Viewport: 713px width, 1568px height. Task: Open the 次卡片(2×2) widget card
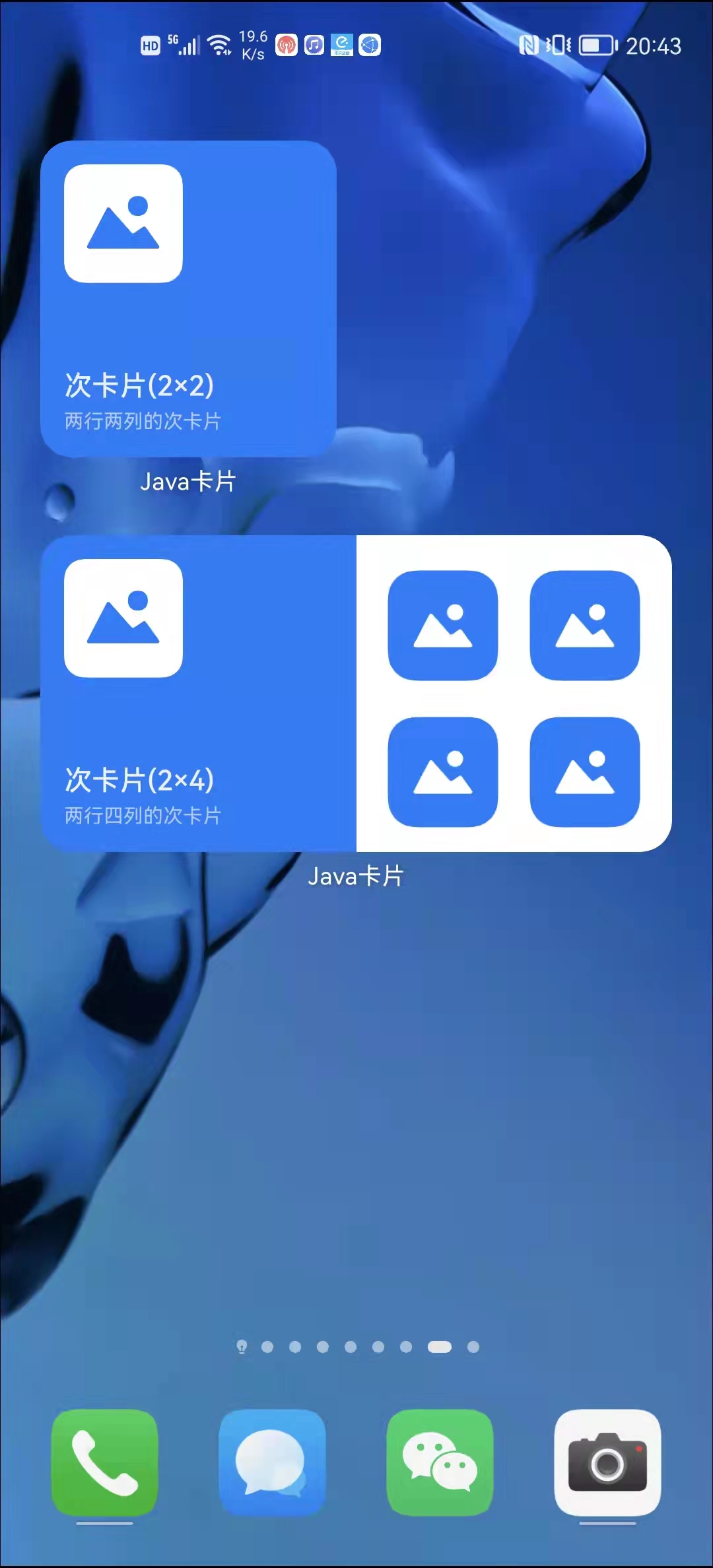point(188,299)
